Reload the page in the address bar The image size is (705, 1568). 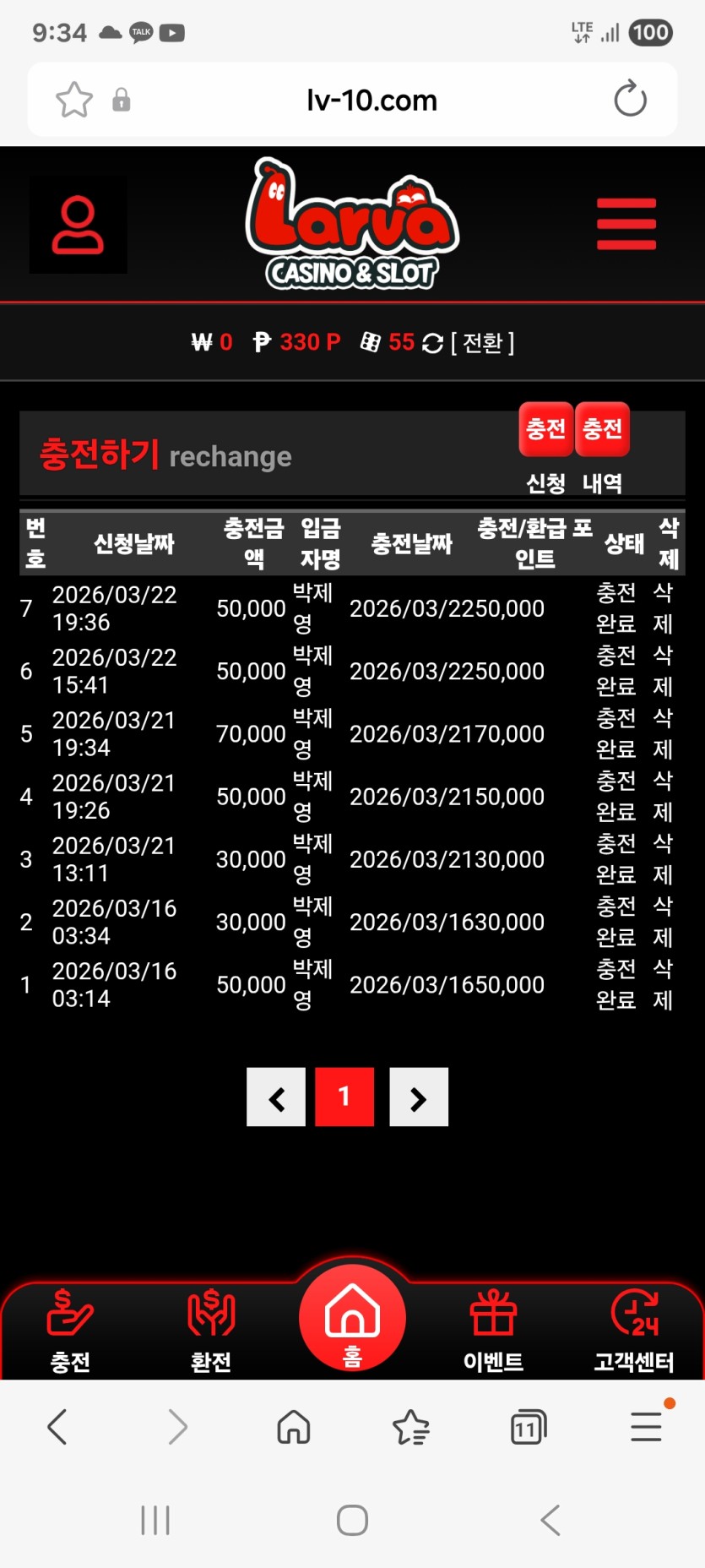(630, 100)
